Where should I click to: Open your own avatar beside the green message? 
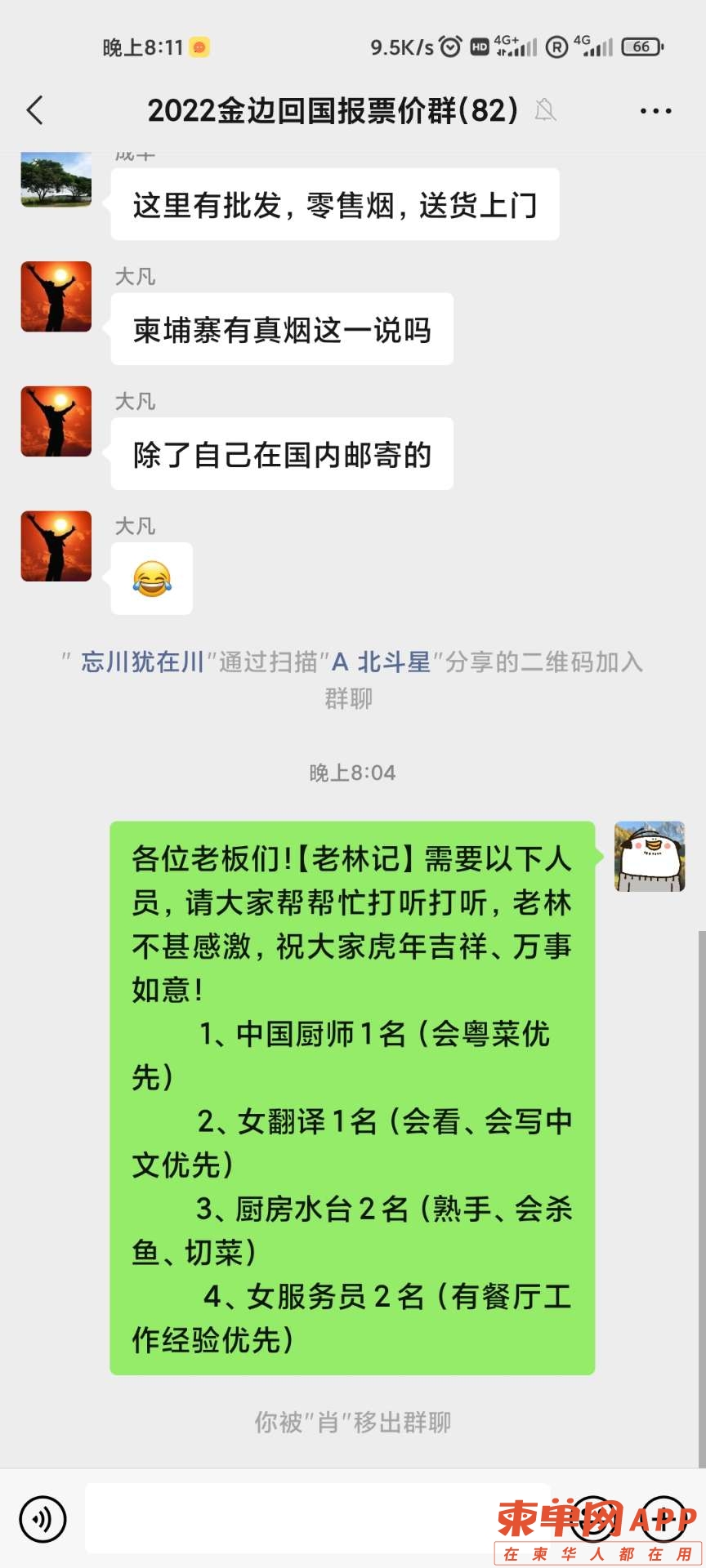[650, 856]
